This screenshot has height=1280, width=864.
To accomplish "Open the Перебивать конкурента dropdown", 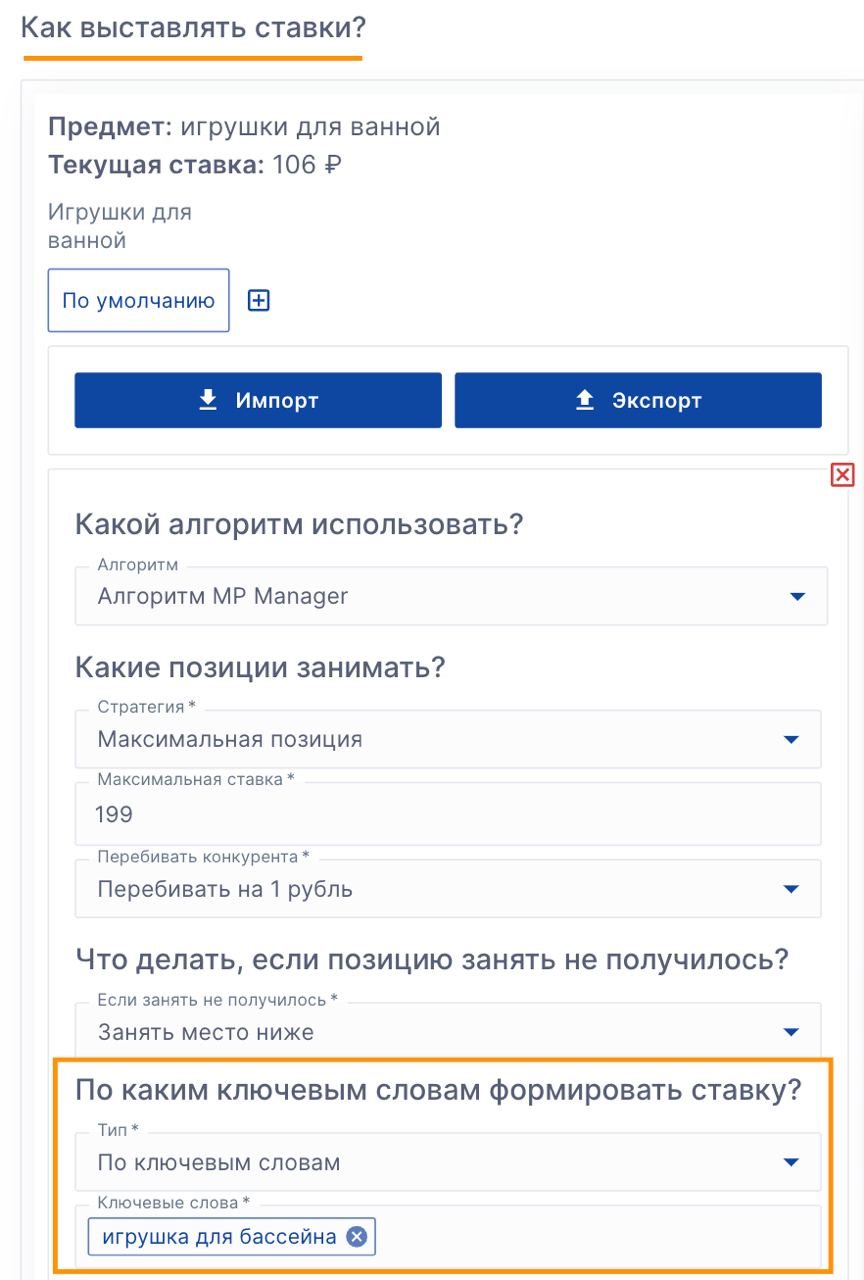I will click(447, 889).
